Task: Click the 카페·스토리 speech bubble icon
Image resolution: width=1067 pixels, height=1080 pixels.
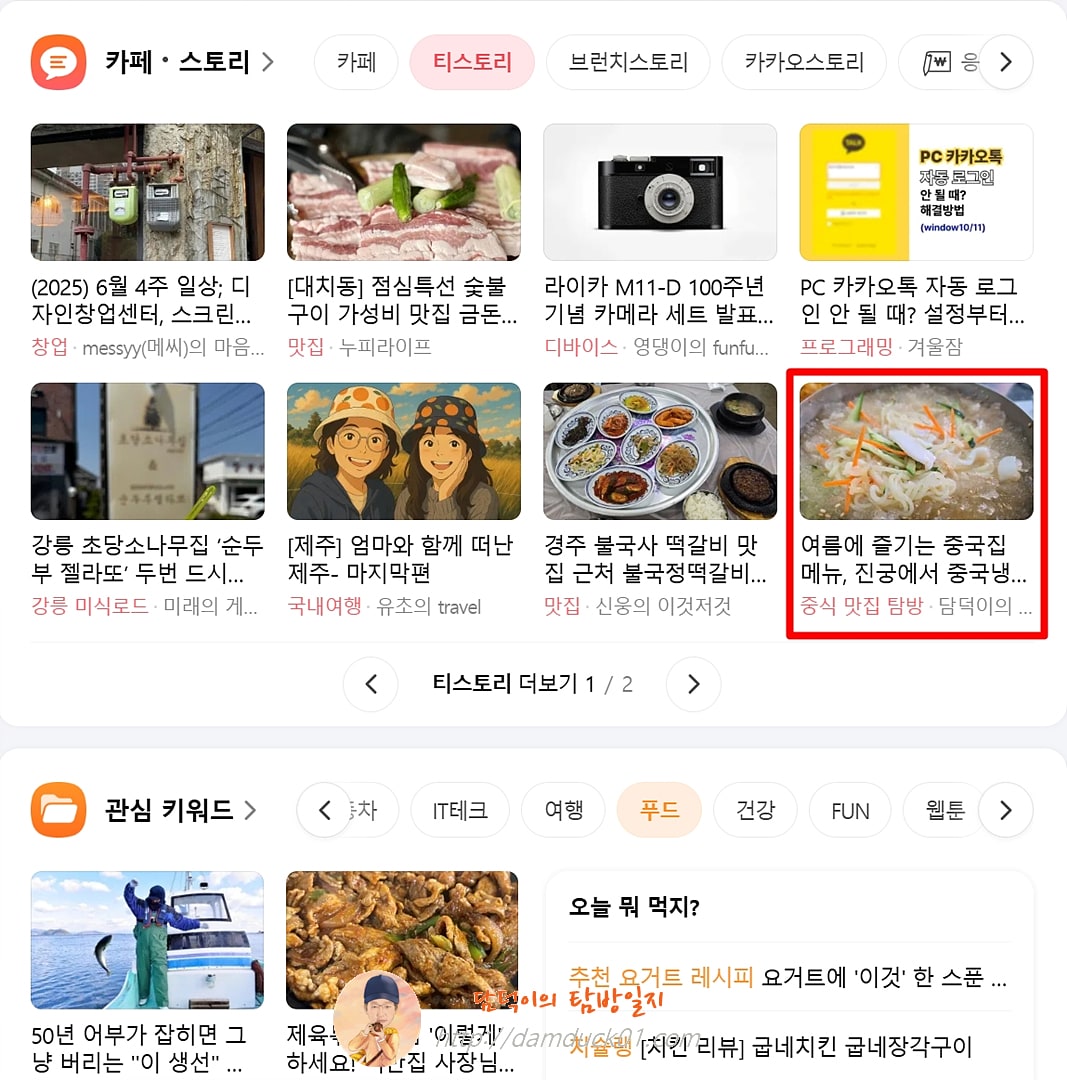Action: (58, 62)
